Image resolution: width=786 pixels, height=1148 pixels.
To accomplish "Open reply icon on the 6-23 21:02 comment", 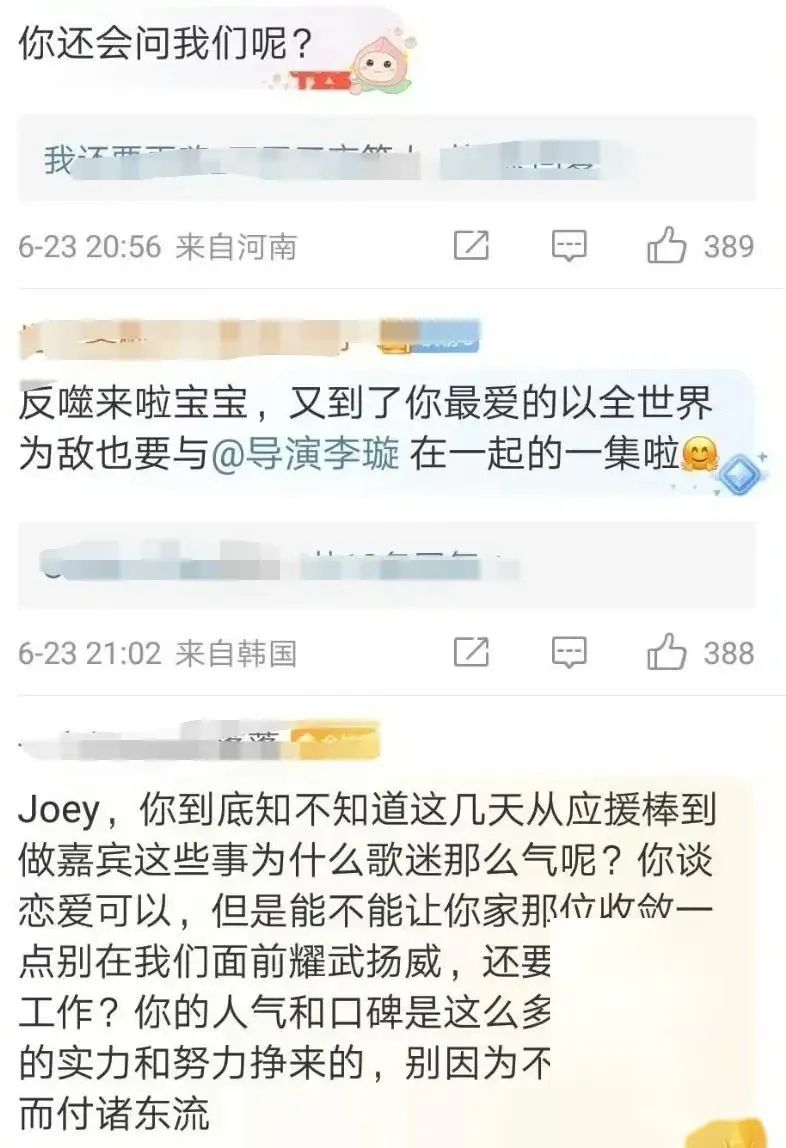I will coord(569,653).
